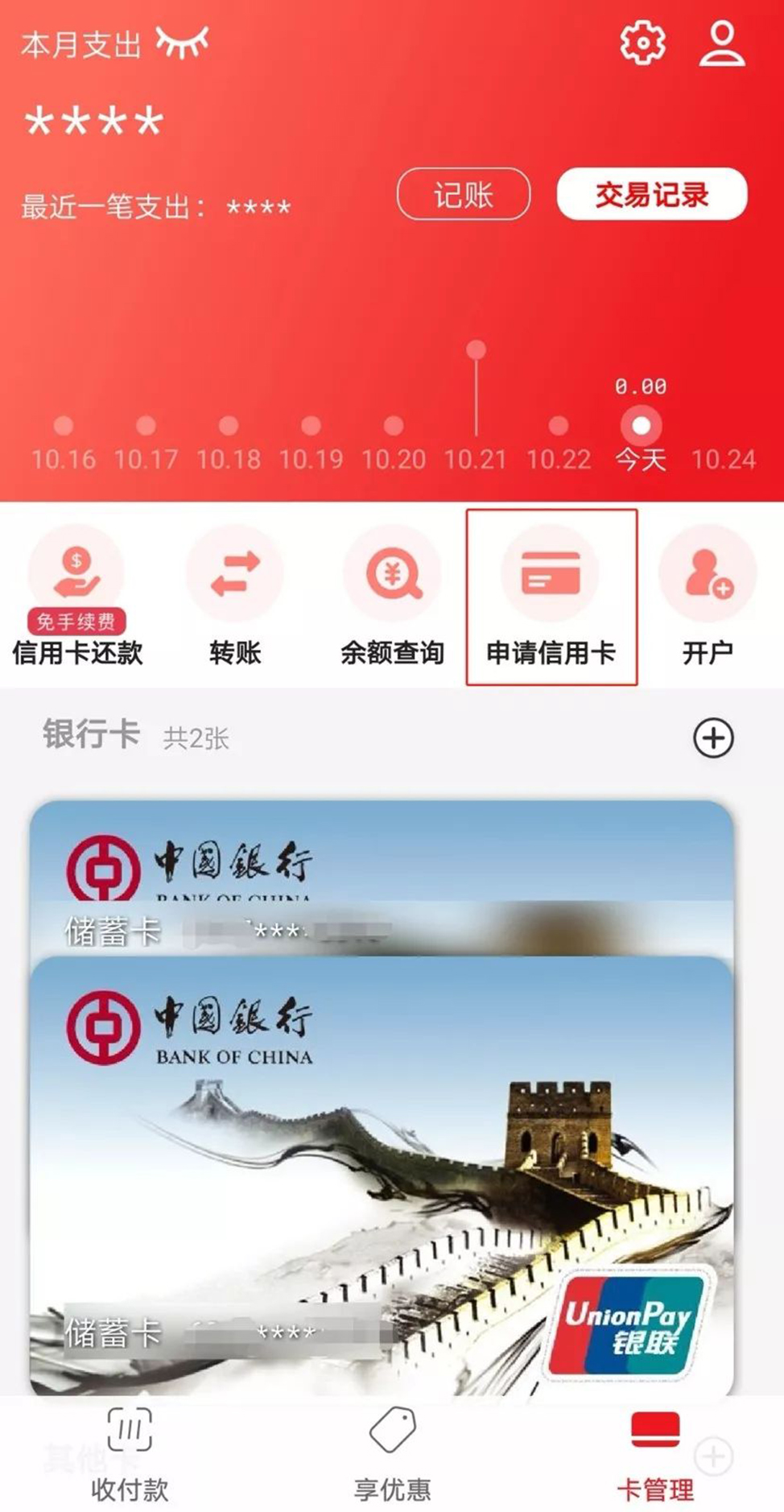Image resolution: width=784 pixels, height=1512 pixels.
Task: Apply for a credit card via 申请信用卡
Action: [551, 597]
